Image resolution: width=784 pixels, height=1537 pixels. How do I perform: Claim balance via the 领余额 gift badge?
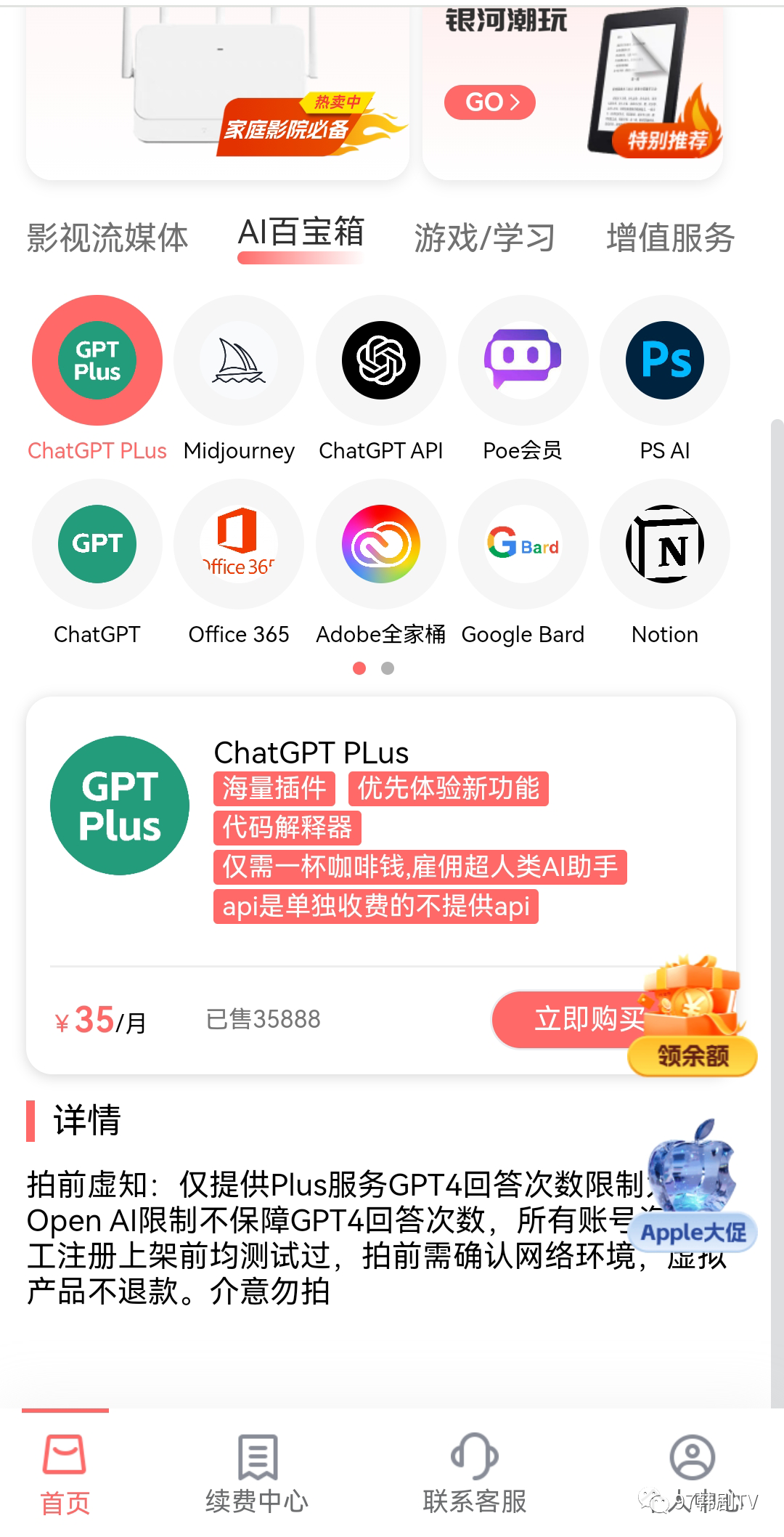tap(693, 1017)
